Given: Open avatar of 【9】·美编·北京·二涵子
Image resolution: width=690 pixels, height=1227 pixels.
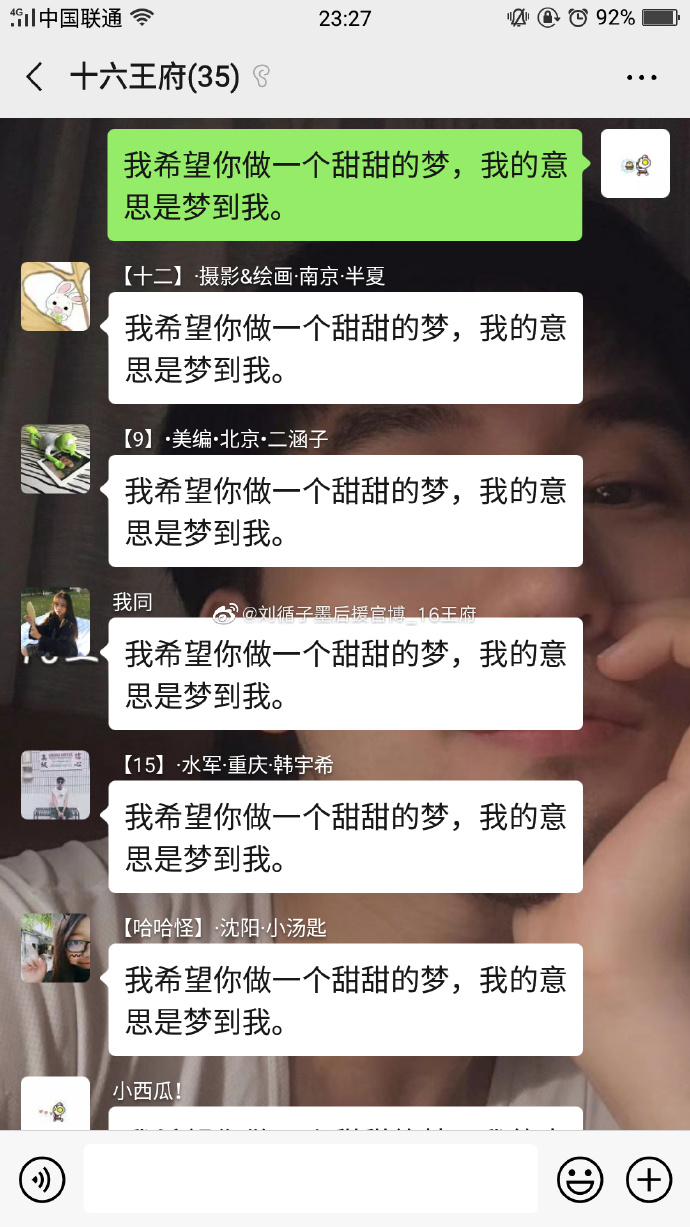Looking at the screenshot, I should (x=55, y=460).
